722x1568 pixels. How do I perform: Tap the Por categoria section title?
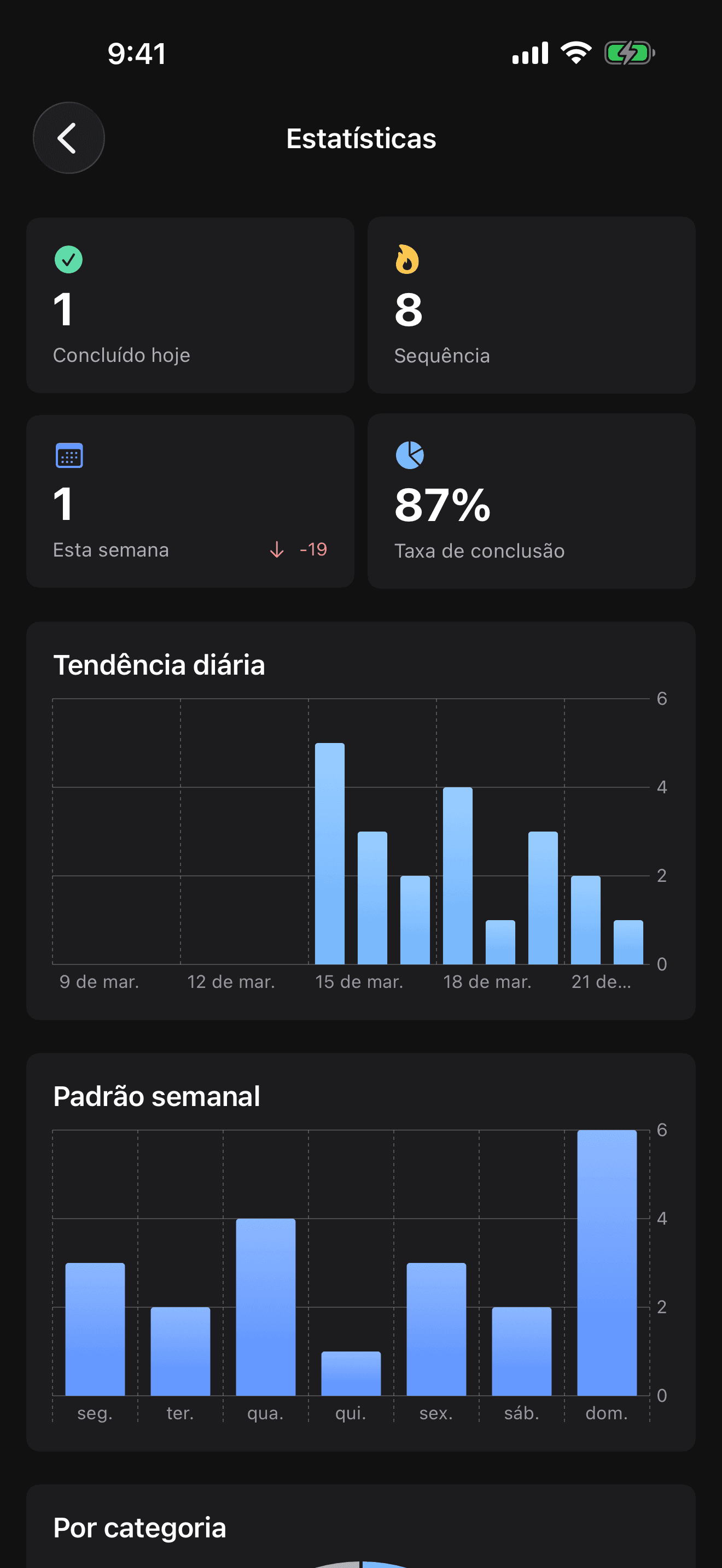(139, 1528)
